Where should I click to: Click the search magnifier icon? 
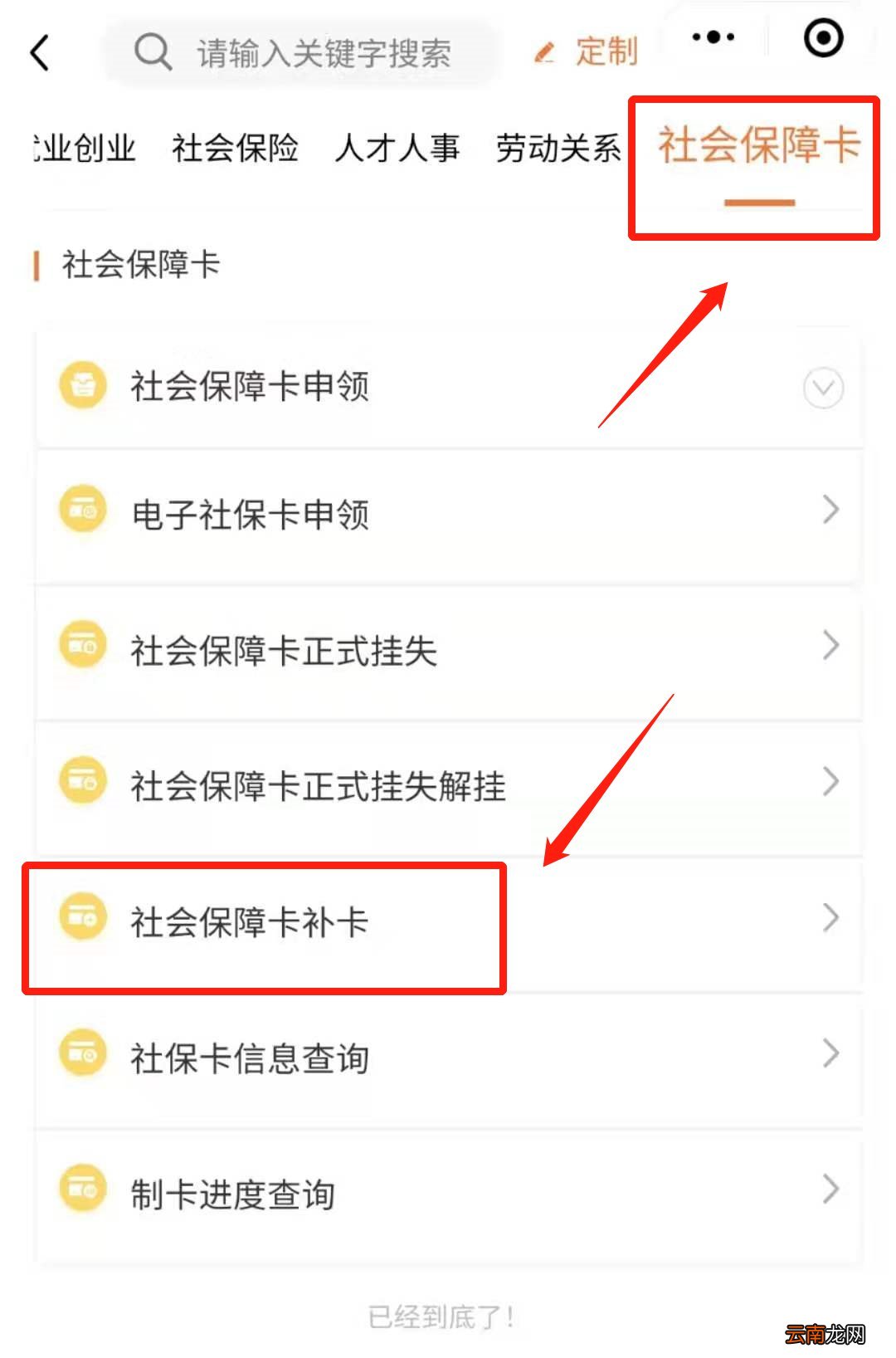(152, 52)
